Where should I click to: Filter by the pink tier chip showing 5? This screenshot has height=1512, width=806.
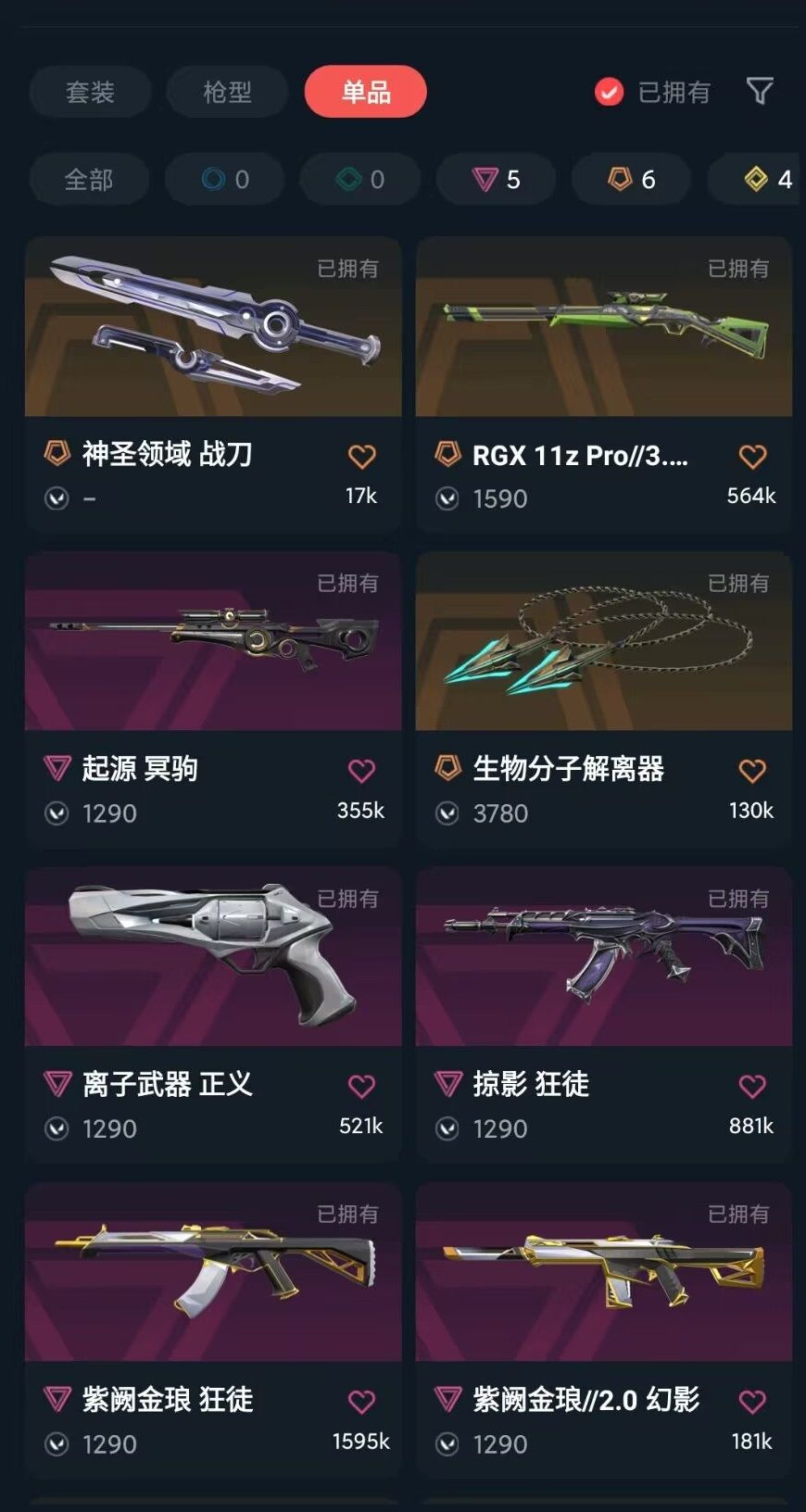[497, 179]
